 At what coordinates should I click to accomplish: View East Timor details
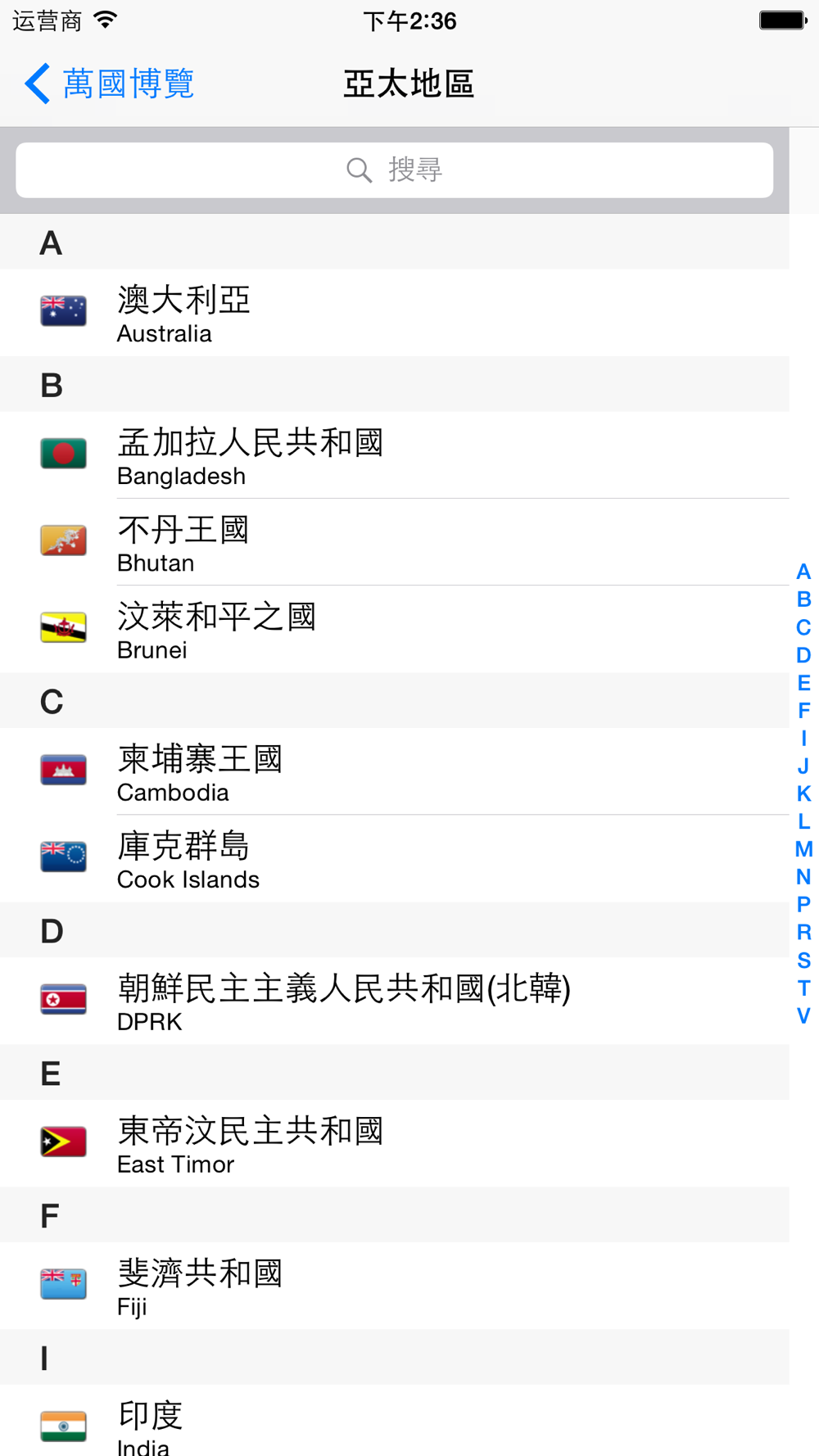(393, 1143)
